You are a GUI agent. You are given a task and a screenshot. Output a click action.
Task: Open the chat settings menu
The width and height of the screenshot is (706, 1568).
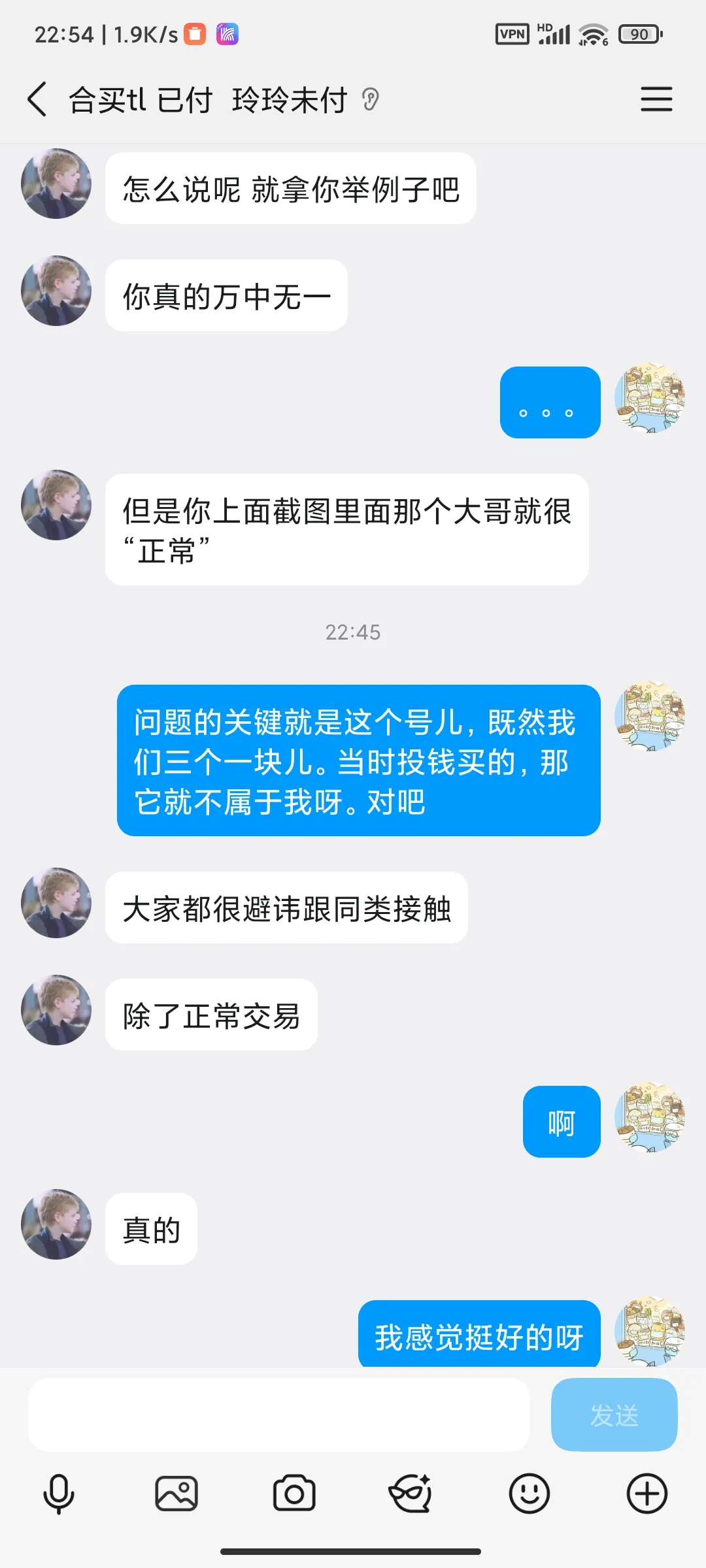click(x=656, y=99)
